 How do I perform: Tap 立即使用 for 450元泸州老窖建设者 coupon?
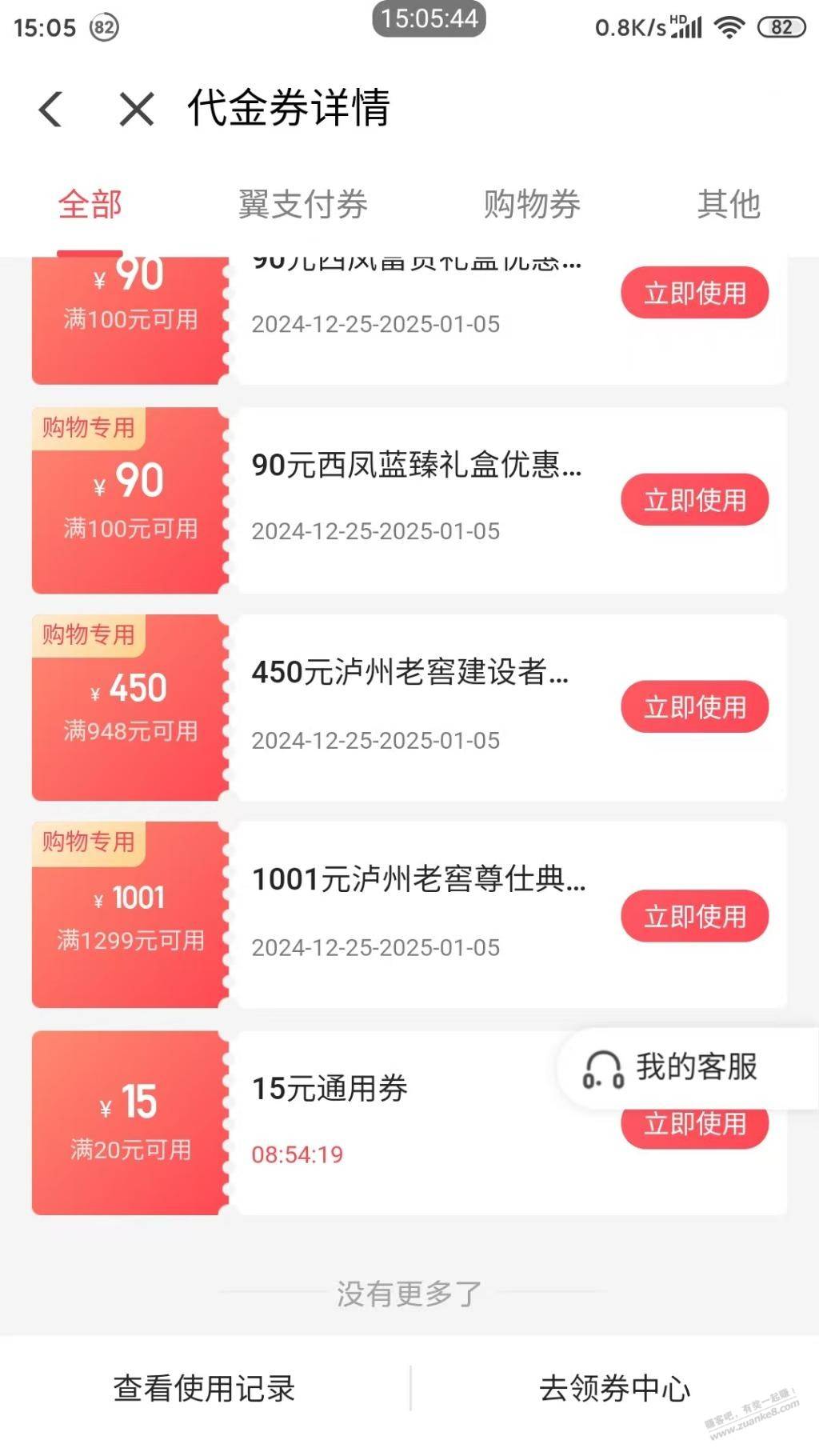tap(694, 707)
